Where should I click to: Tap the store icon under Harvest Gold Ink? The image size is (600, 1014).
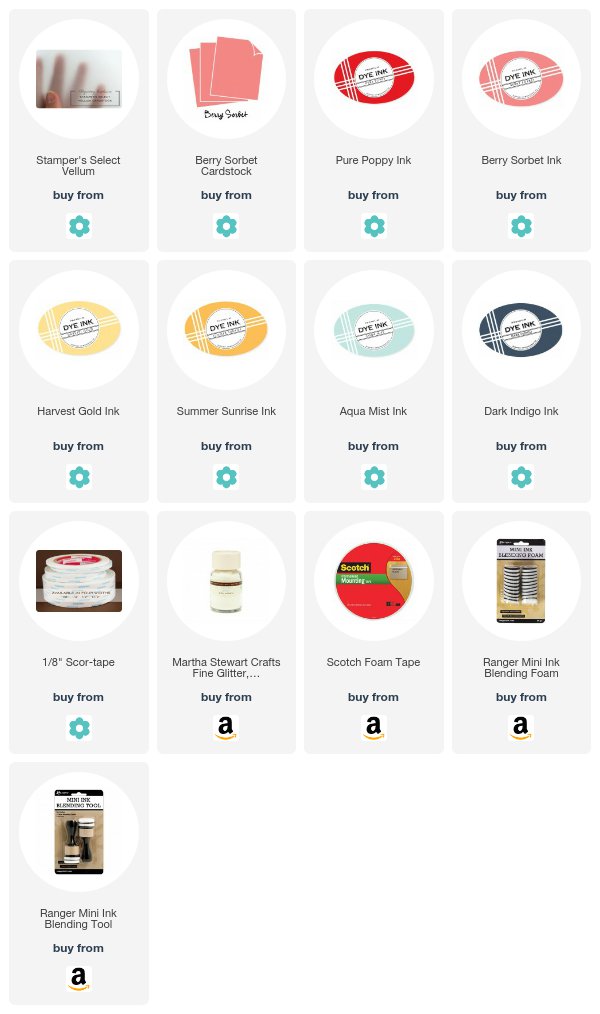79,477
